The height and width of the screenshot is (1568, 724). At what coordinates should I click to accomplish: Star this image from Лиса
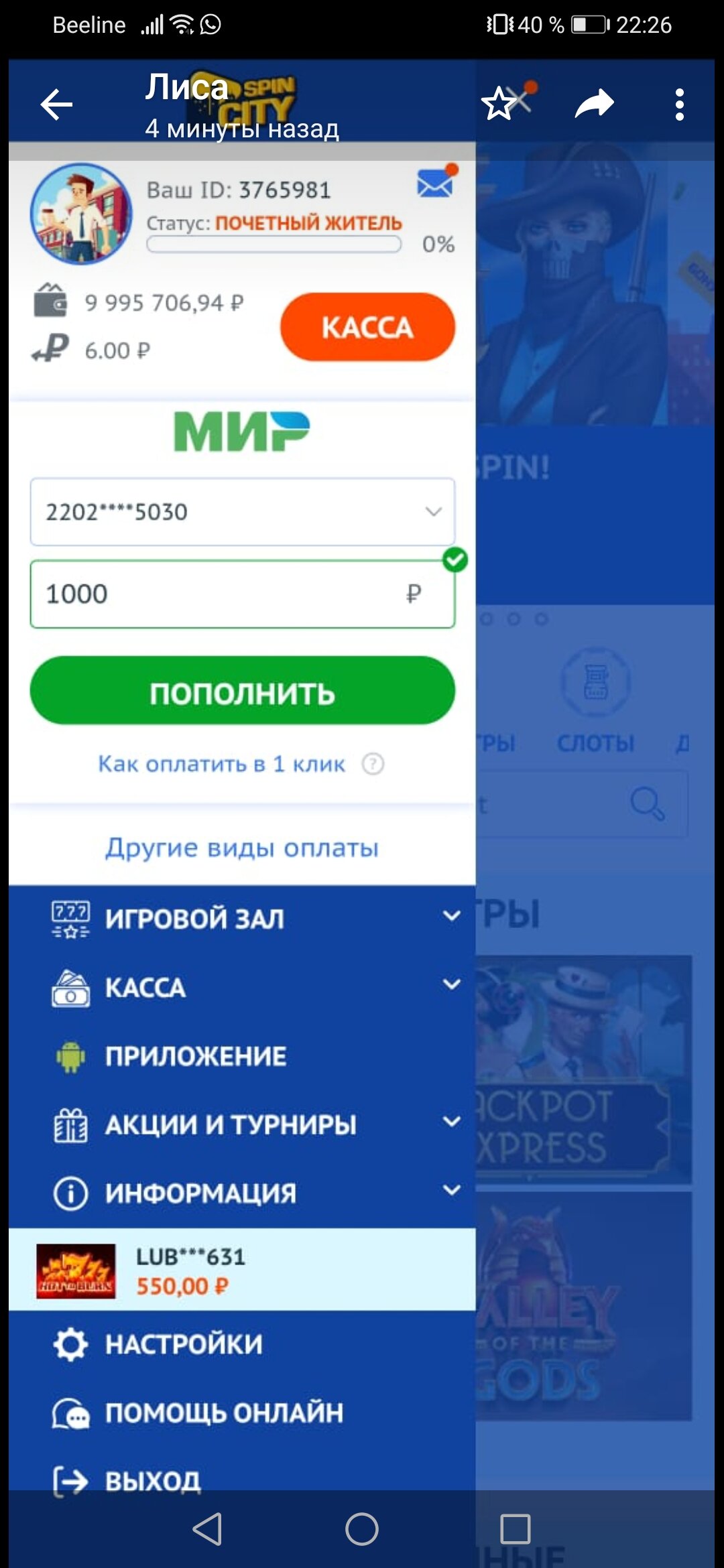click(499, 104)
